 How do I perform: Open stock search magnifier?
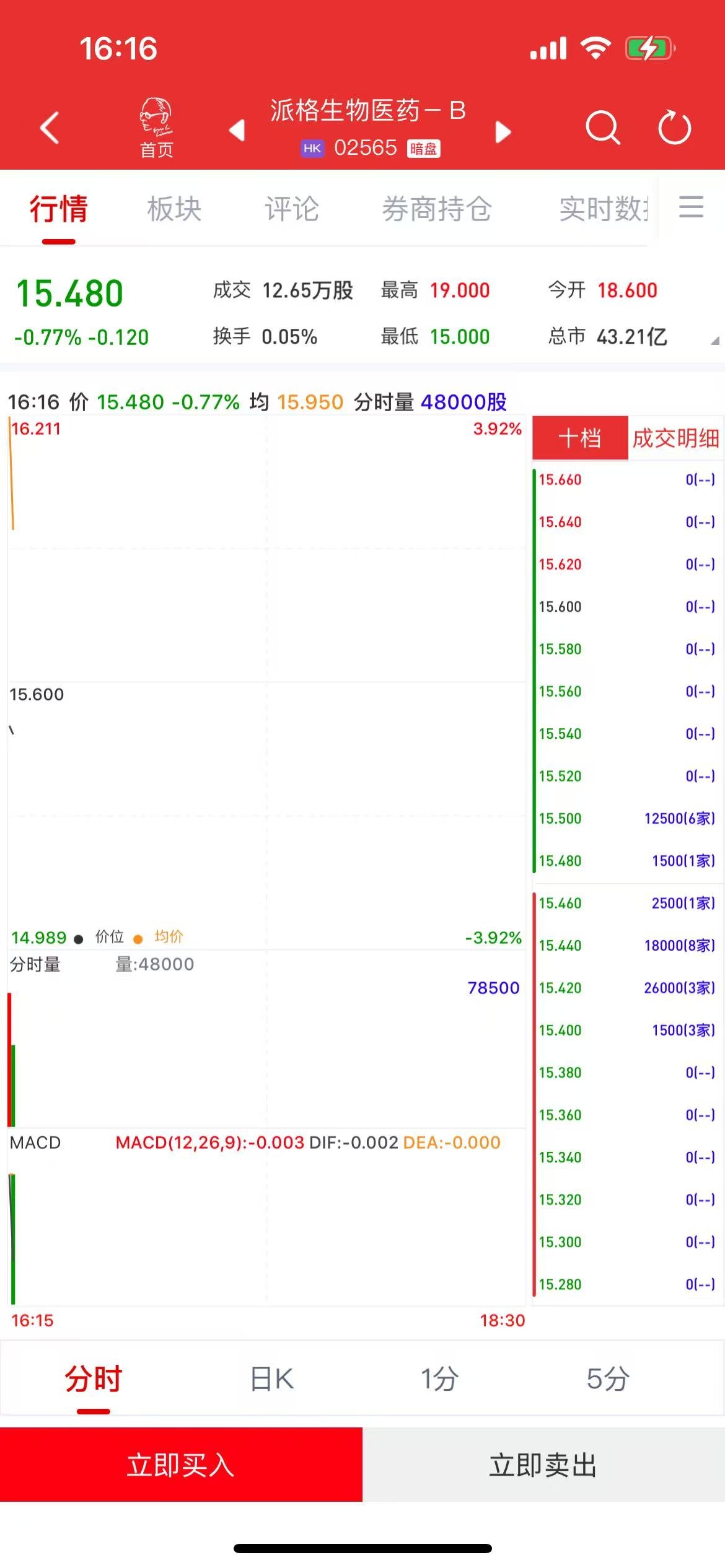click(x=602, y=128)
